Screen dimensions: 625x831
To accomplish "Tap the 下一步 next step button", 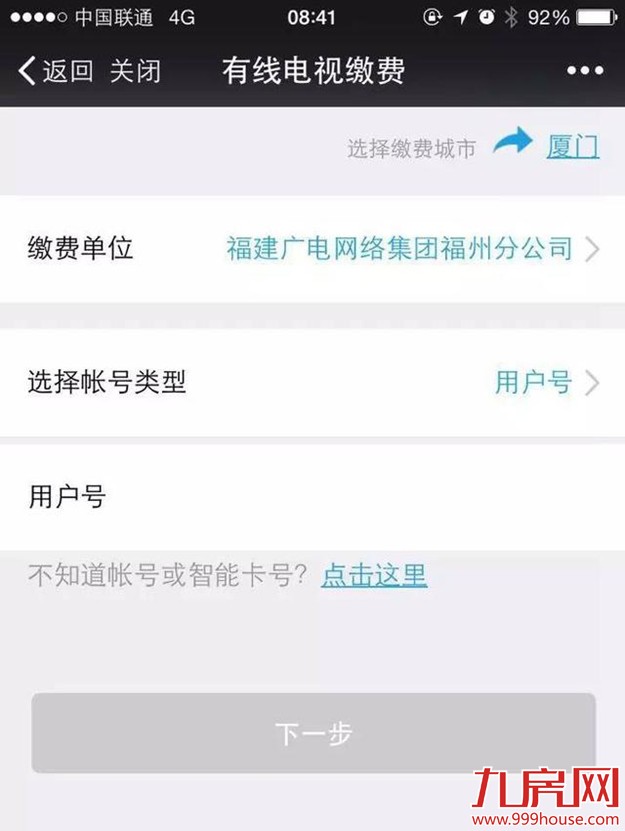I will 313,733.
